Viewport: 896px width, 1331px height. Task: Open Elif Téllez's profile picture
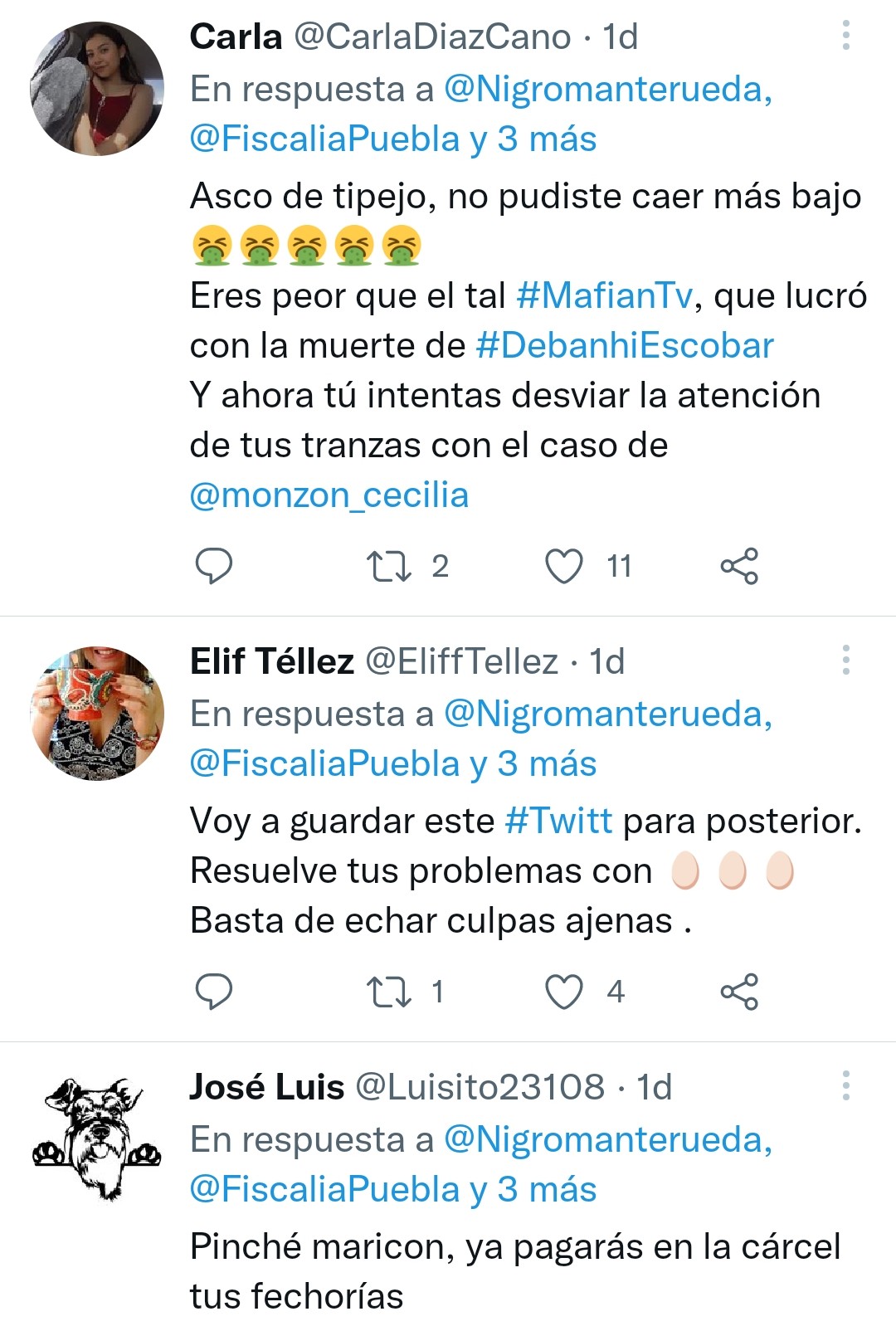(97, 714)
